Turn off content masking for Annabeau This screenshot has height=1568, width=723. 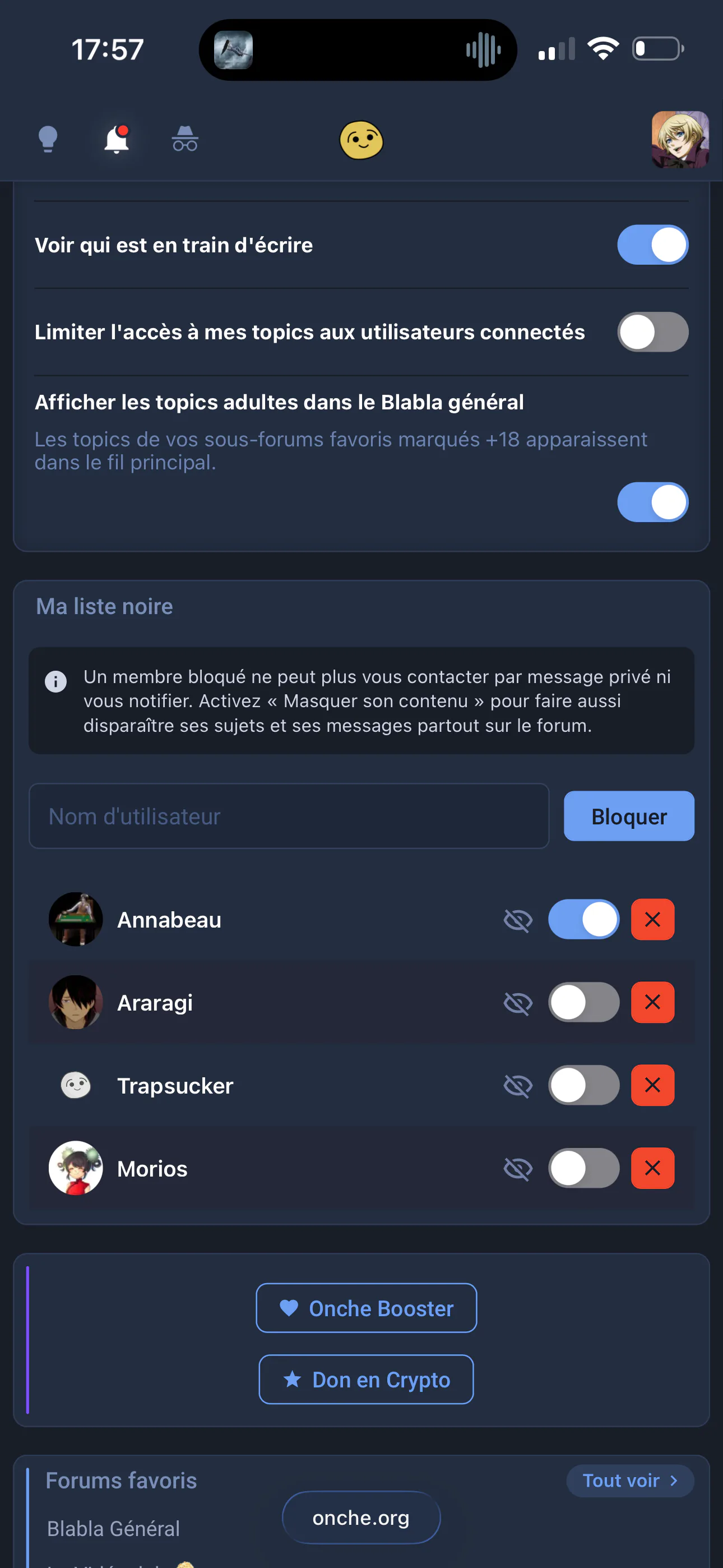pos(583,919)
